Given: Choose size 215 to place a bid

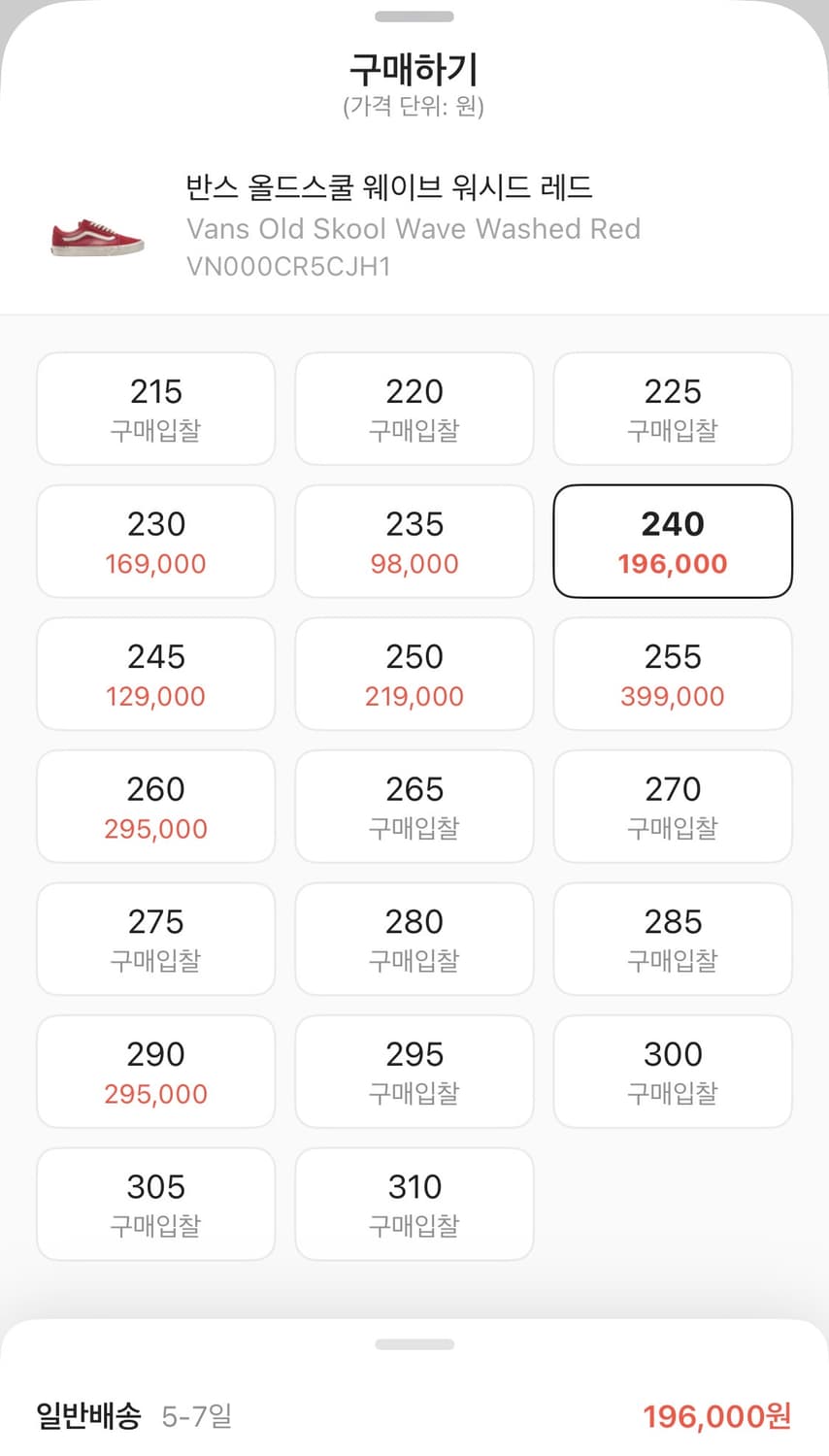Looking at the screenshot, I should [x=155, y=408].
